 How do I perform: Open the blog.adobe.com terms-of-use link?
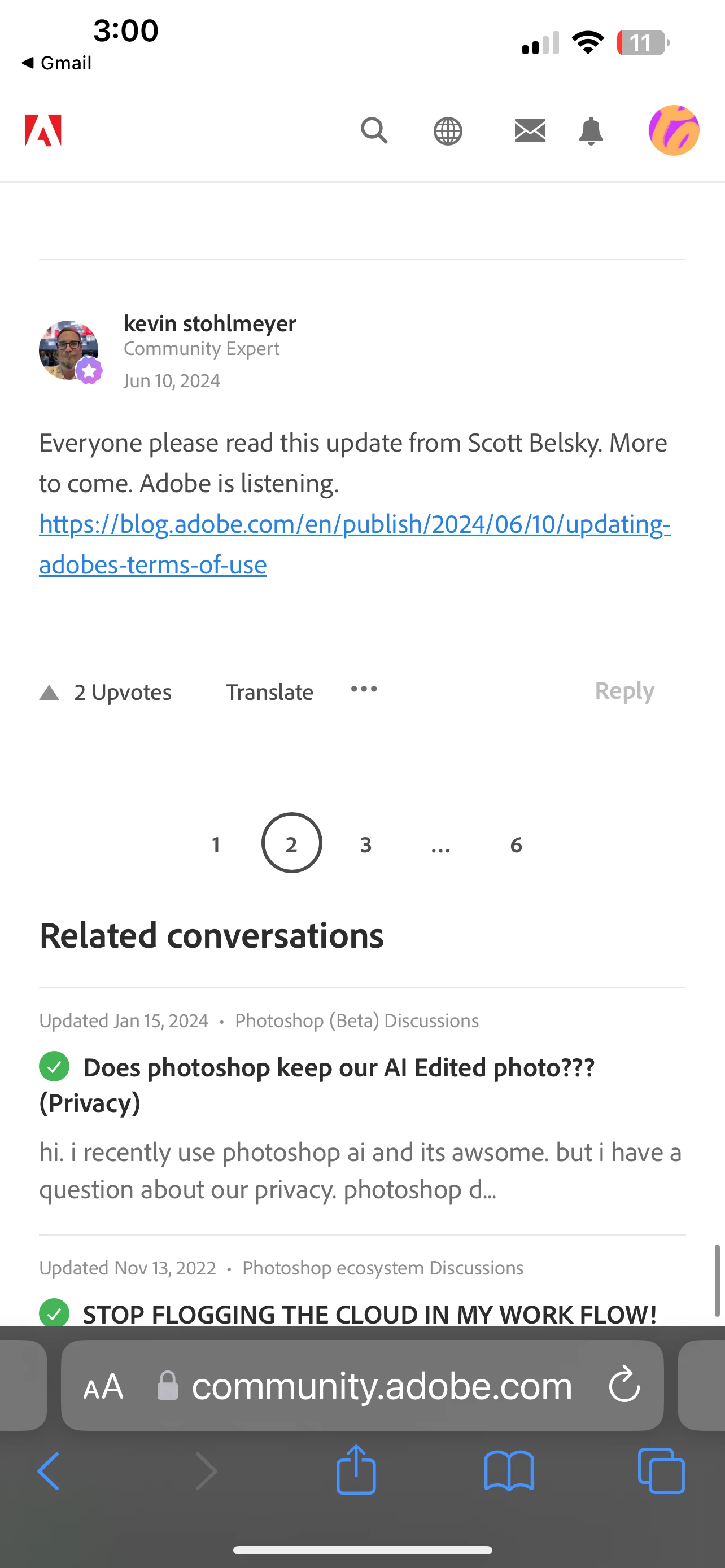click(354, 525)
